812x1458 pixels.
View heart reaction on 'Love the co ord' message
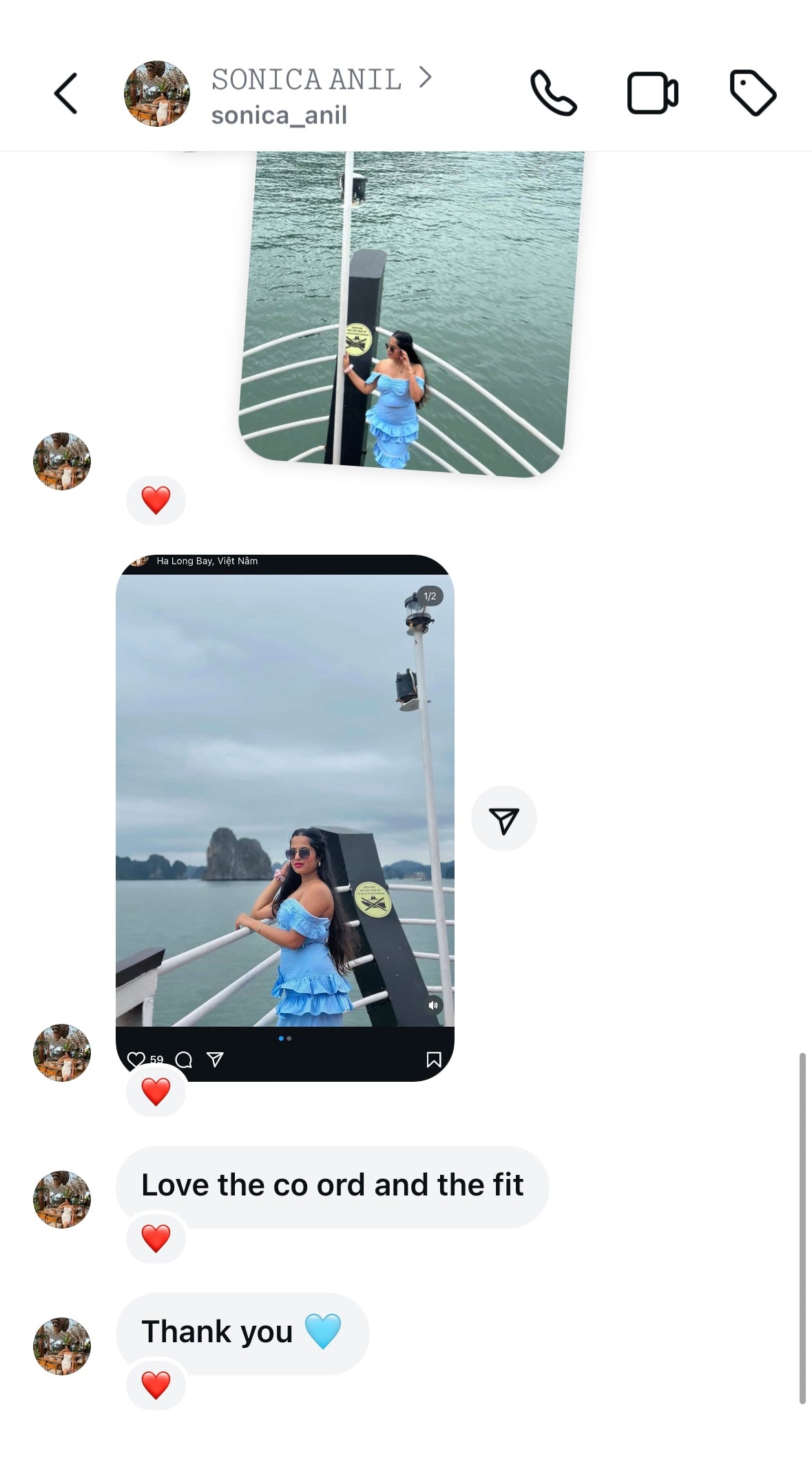coord(156,1238)
